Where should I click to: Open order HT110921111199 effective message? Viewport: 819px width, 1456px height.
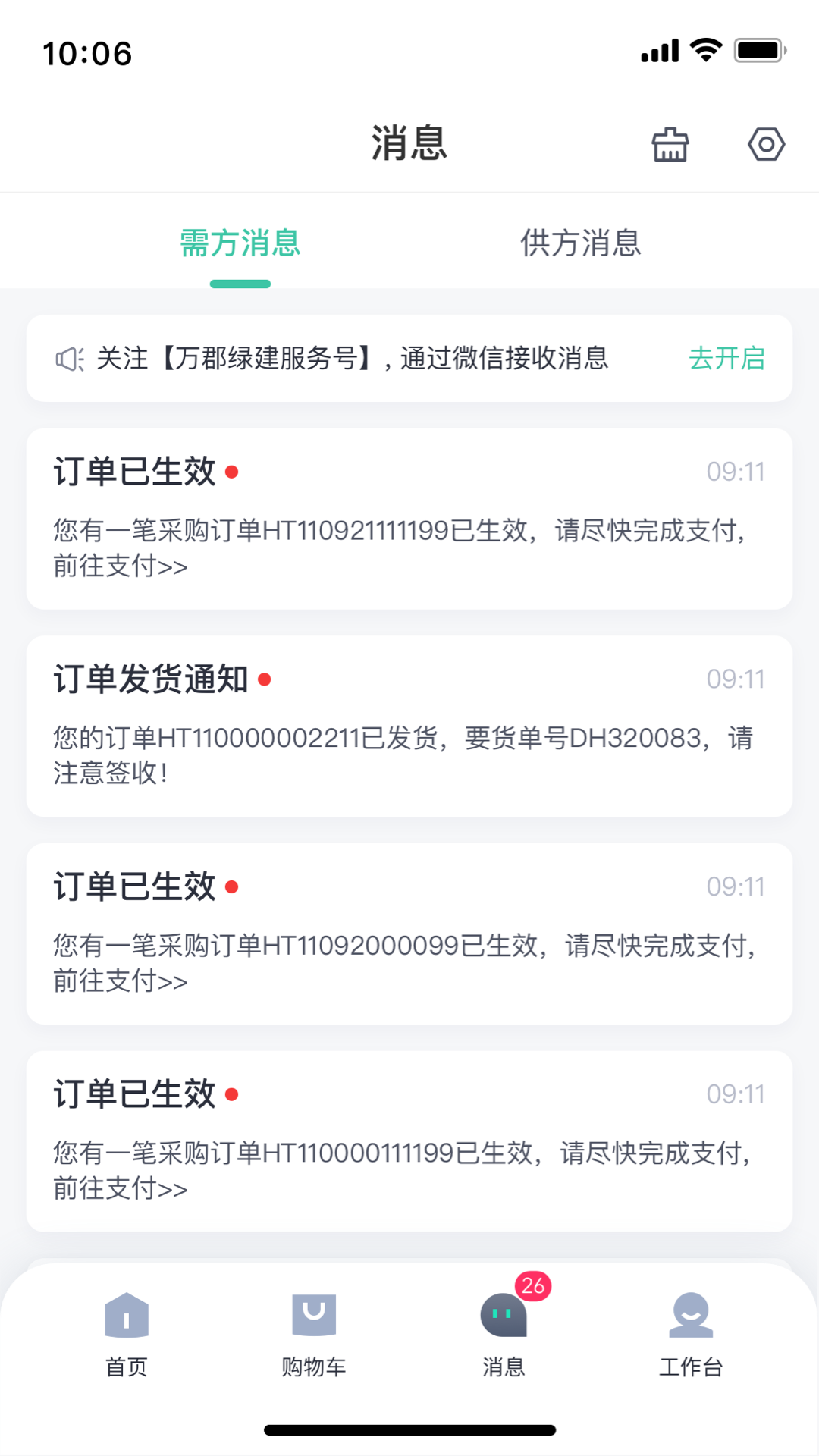[409, 519]
